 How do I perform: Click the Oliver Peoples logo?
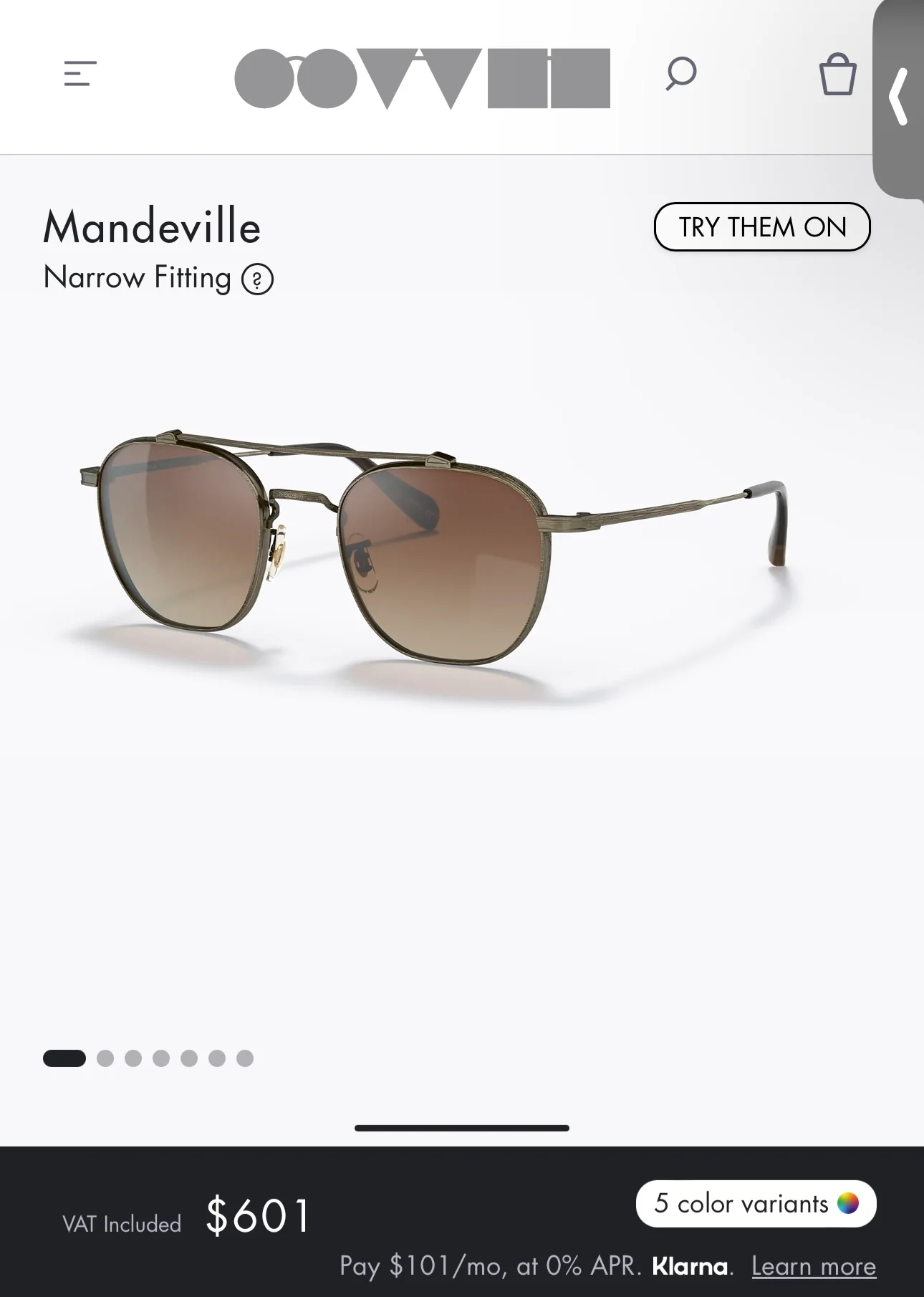423,77
